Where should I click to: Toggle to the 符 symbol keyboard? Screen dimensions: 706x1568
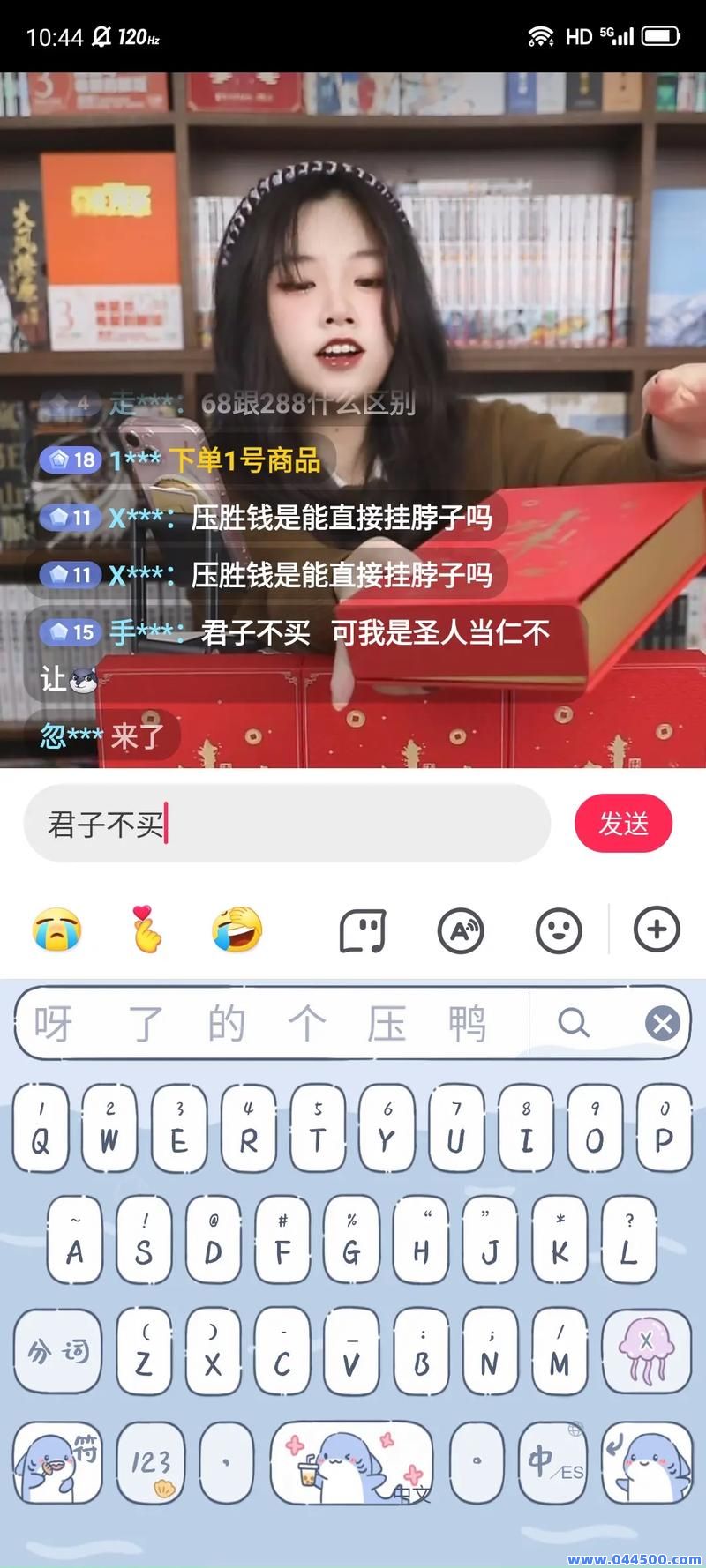coord(58,1462)
